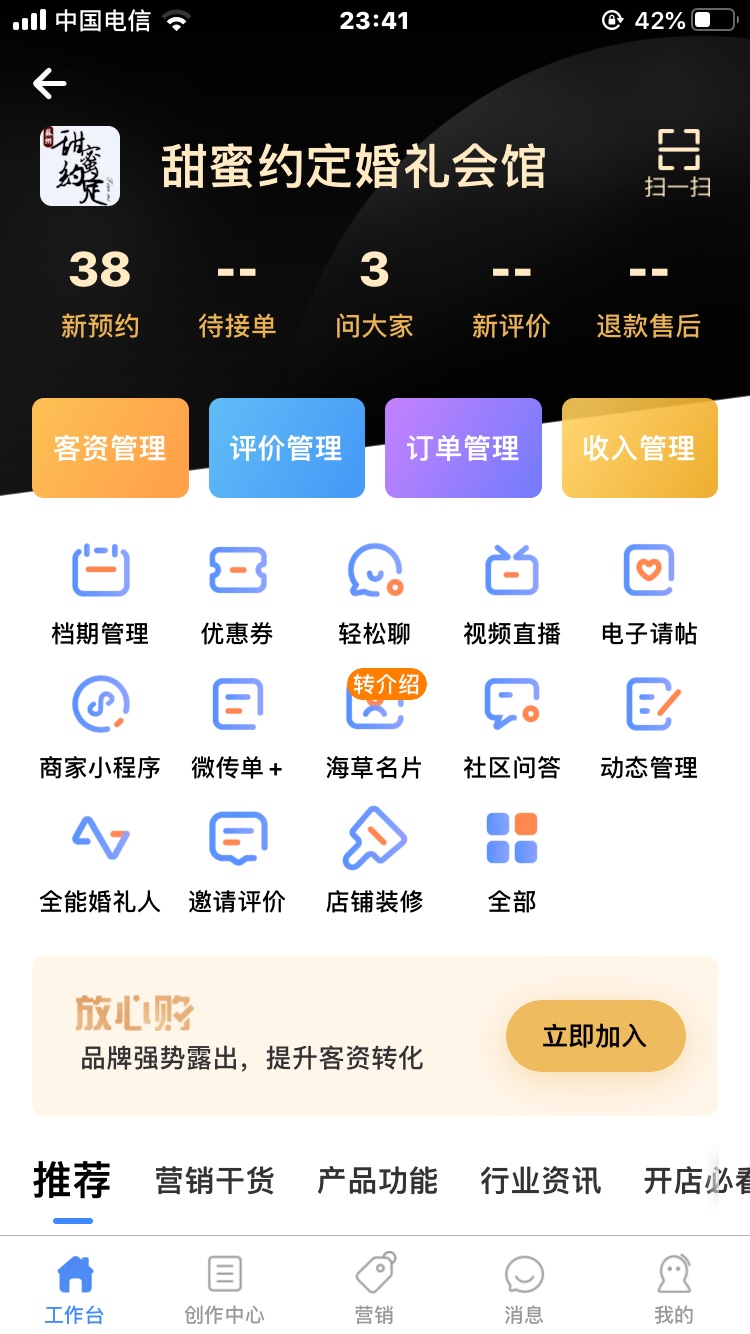Open 客资管理 button
Screen dimensions: 750x1334
point(110,448)
